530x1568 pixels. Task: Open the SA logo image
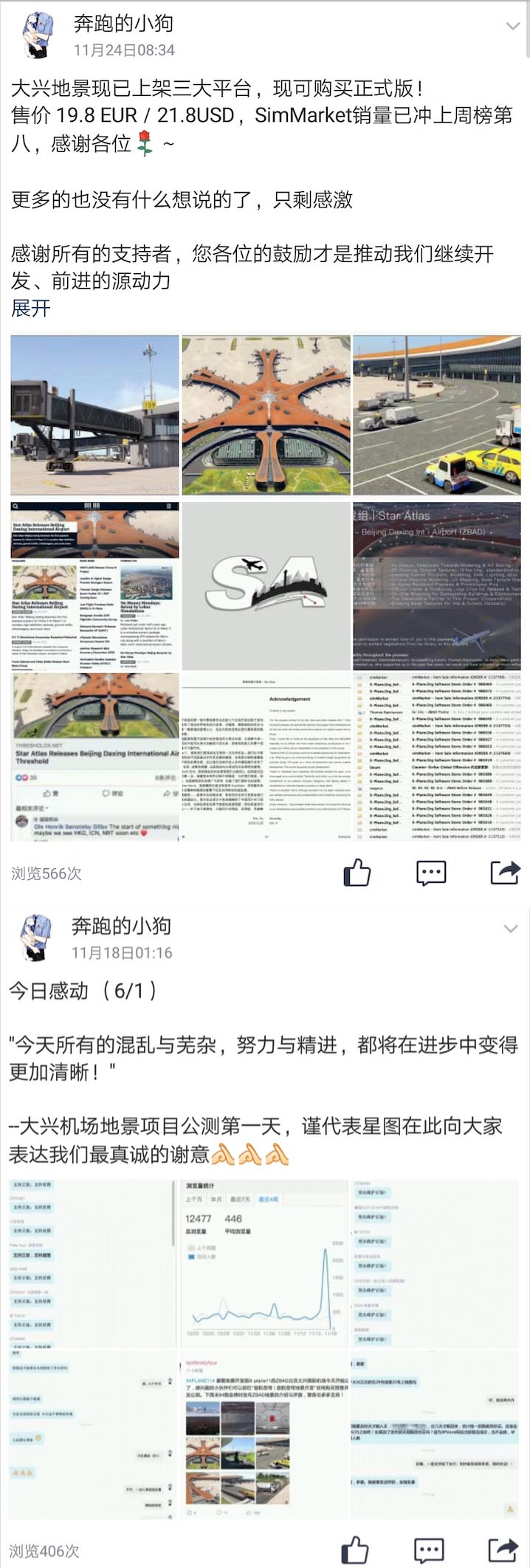266,586
